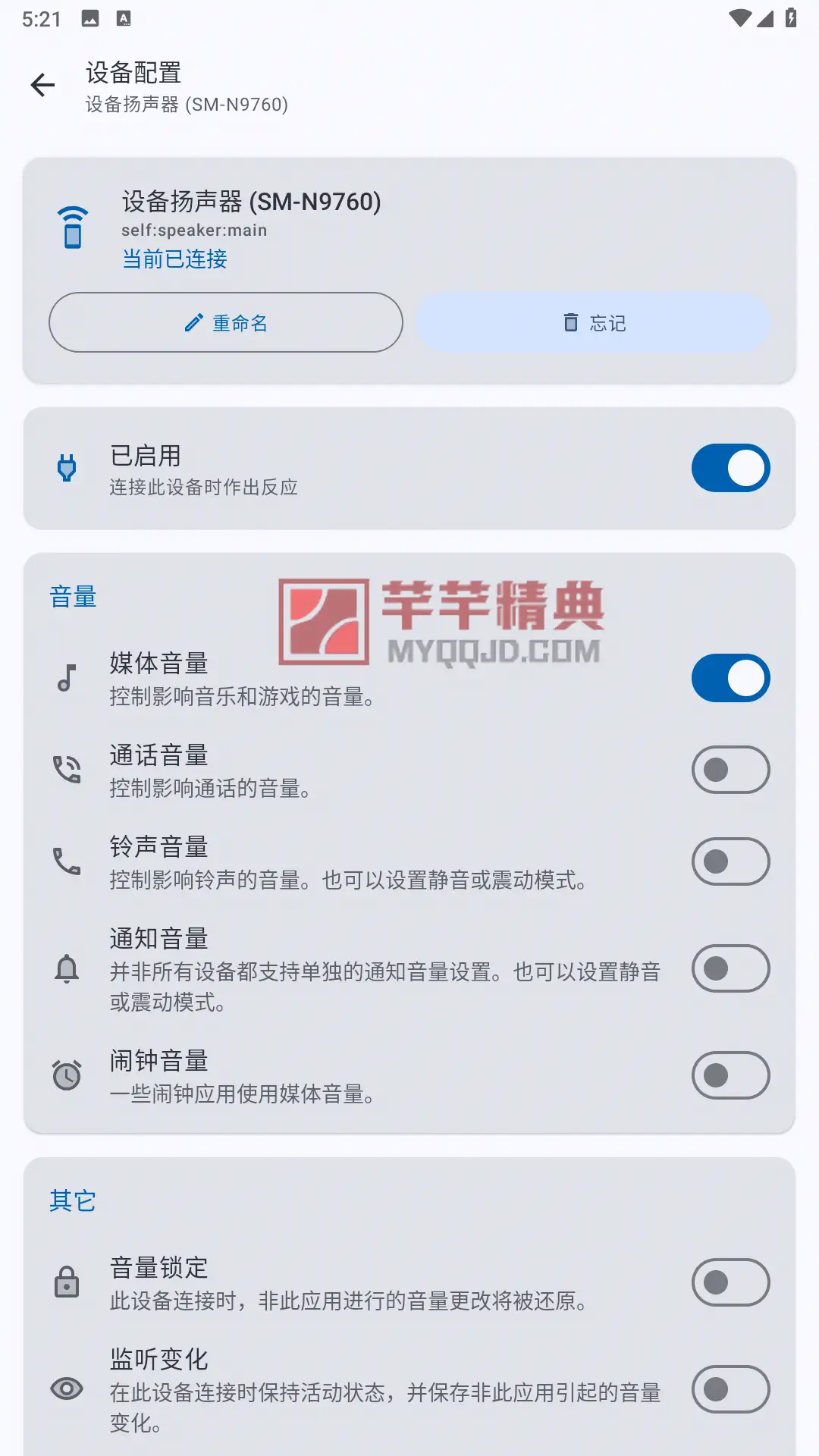The height and width of the screenshot is (1456, 819).
Task: Tap the lock icon beside 音量锁定
Action: 67,1280
